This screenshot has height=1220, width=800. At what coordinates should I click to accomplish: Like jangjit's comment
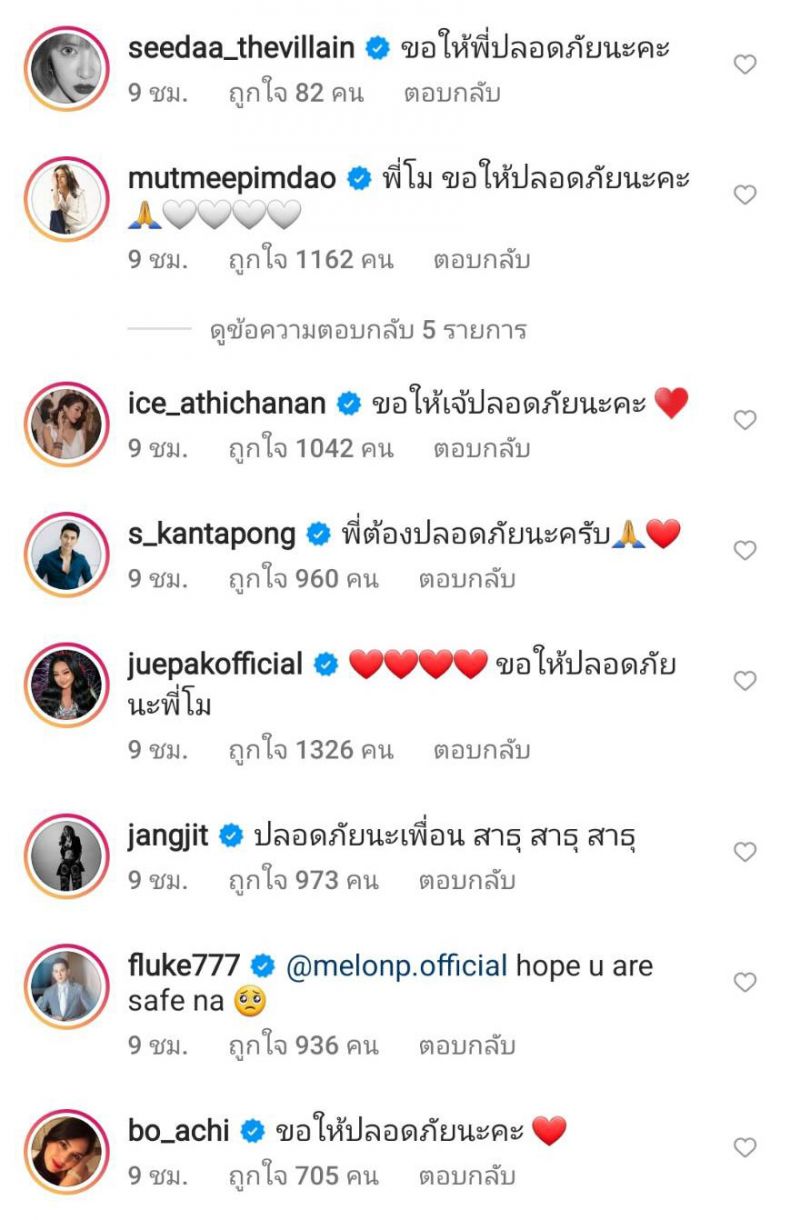point(745,852)
